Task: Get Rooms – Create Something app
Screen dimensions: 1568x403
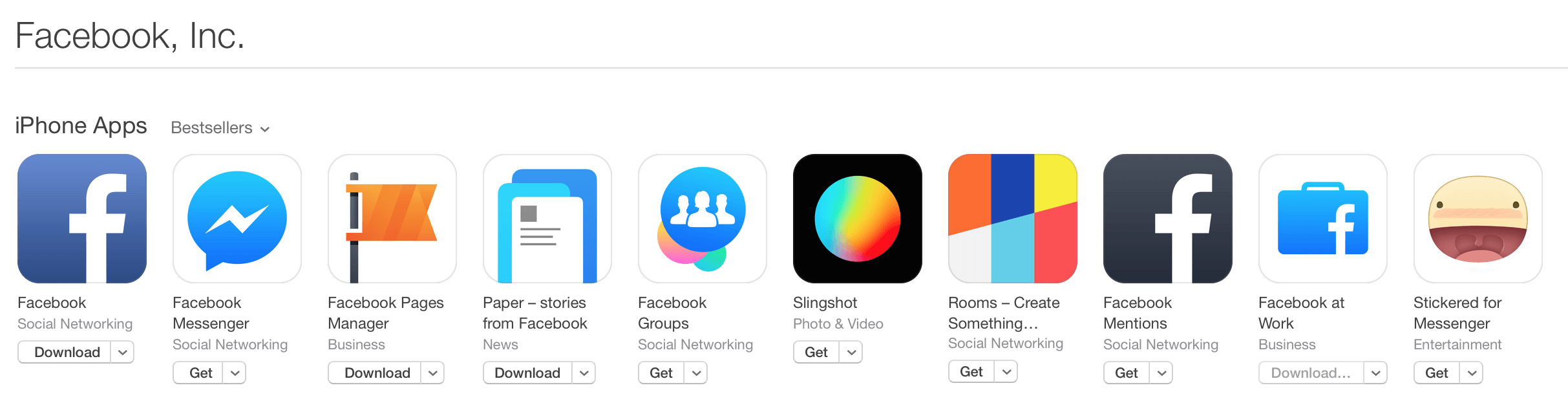Action: pyautogui.click(x=971, y=371)
